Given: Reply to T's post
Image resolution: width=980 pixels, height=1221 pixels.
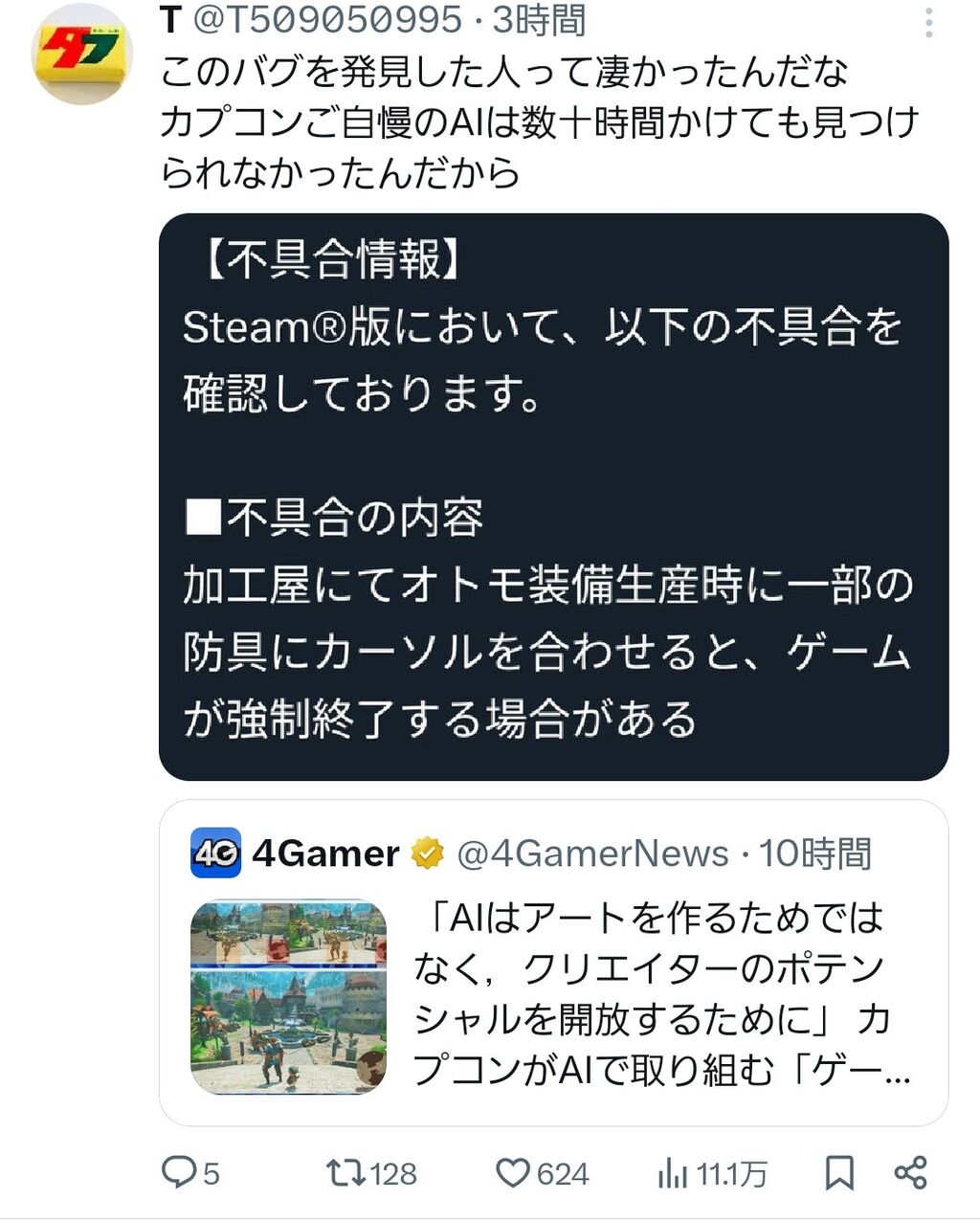Looking at the screenshot, I should click(191, 1173).
